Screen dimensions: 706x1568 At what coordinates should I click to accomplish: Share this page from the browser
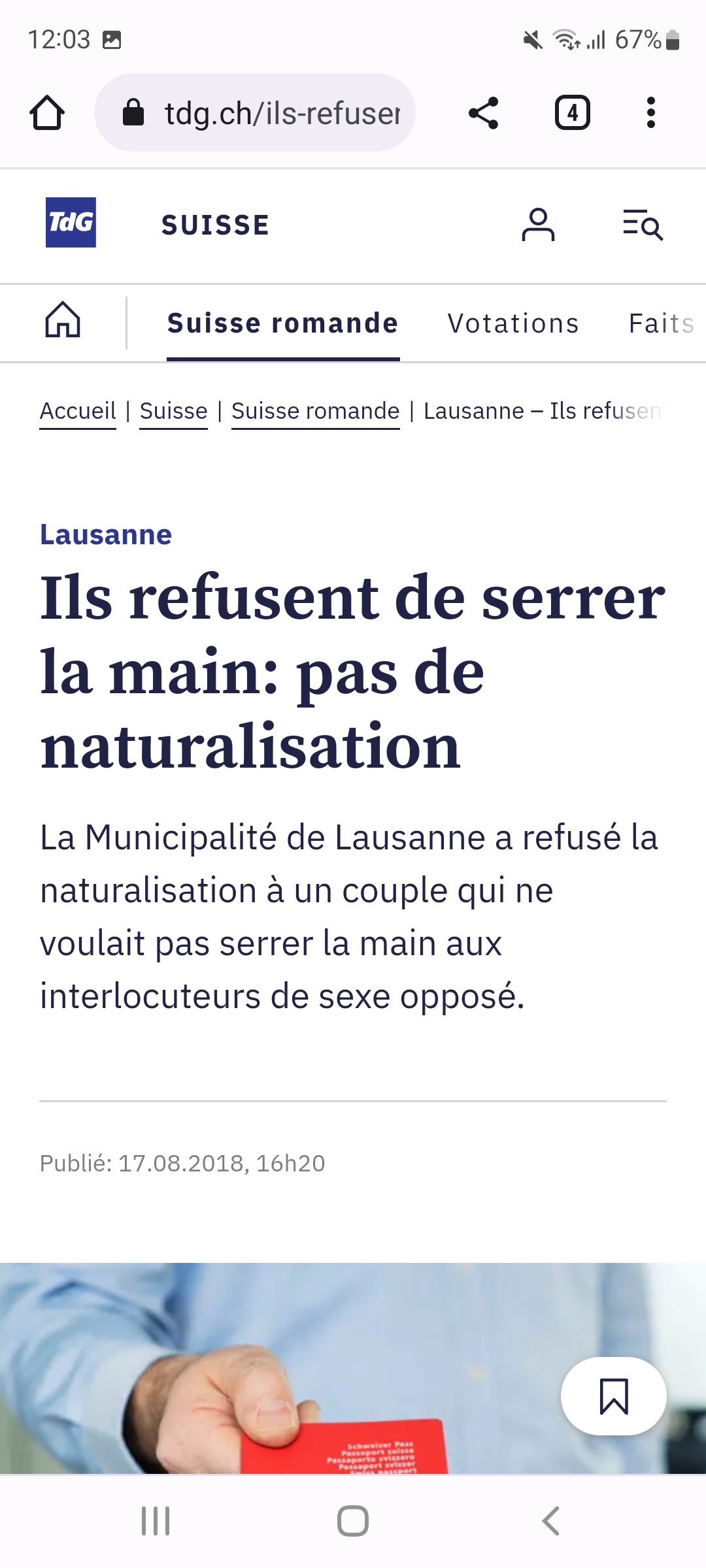pyautogui.click(x=484, y=113)
